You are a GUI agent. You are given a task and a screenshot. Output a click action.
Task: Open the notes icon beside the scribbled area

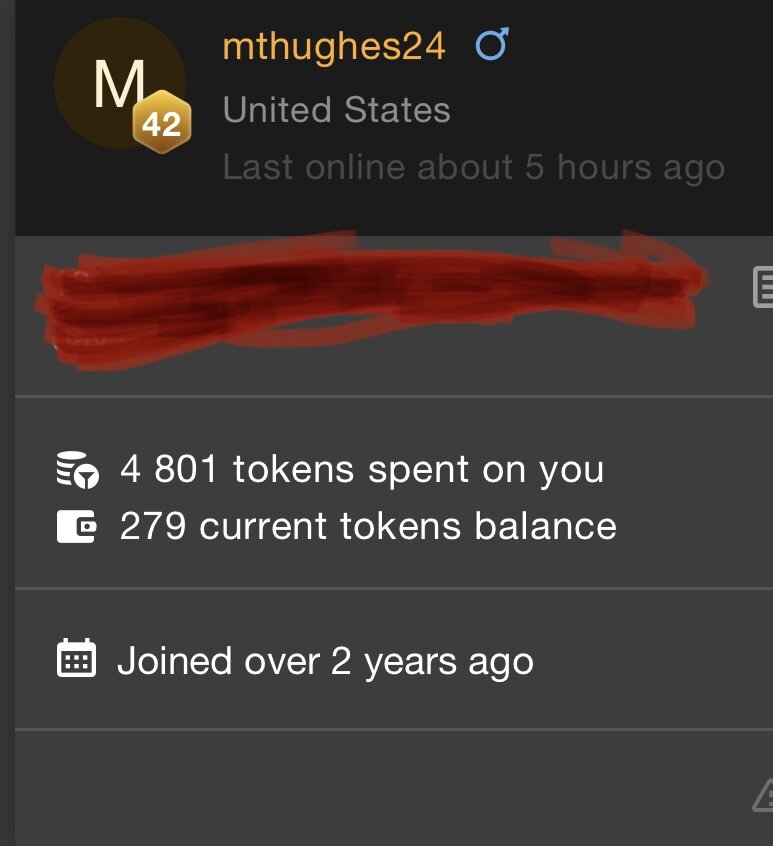[763, 286]
